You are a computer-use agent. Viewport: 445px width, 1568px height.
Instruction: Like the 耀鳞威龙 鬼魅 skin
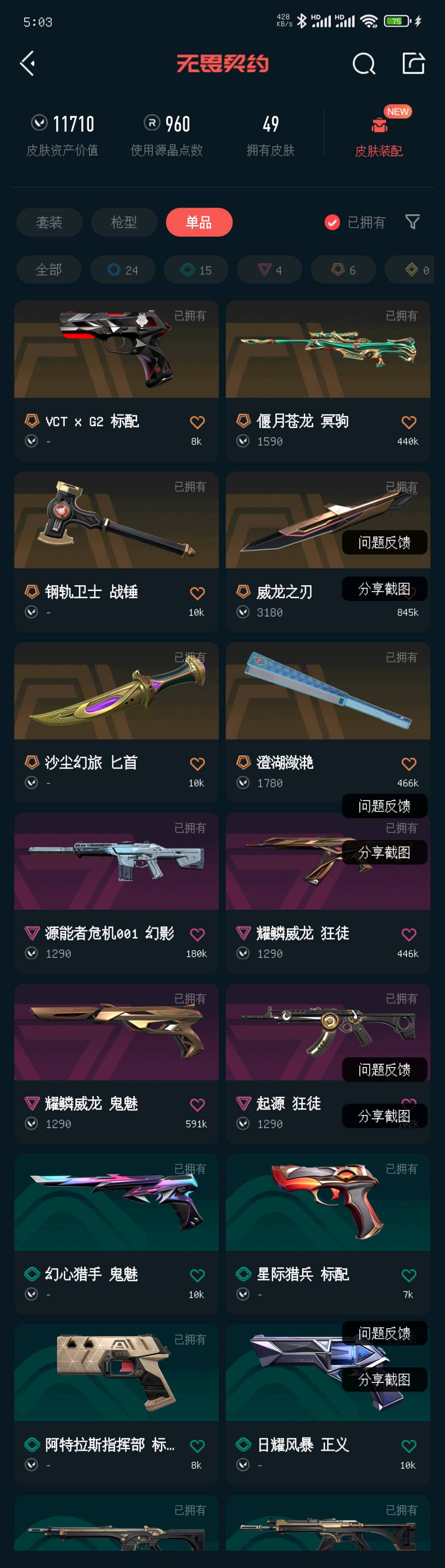click(x=197, y=1105)
